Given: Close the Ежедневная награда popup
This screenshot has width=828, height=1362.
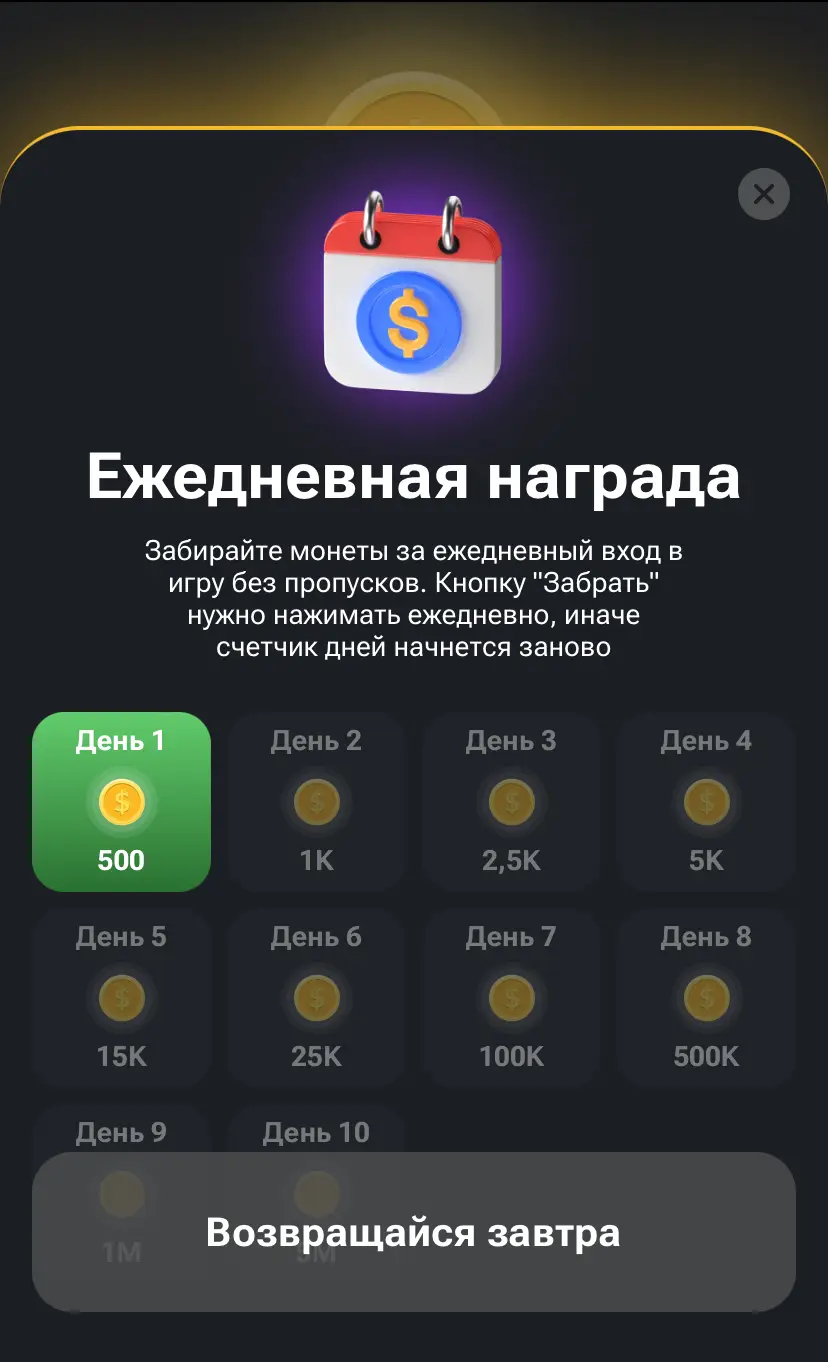Looking at the screenshot, I should pos(763,194).
